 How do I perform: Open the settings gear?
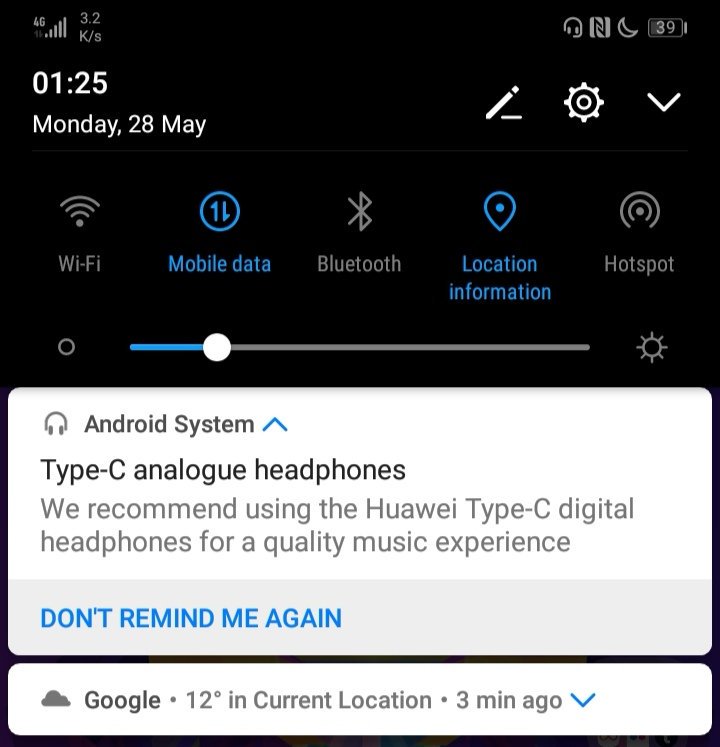(583, 103)
